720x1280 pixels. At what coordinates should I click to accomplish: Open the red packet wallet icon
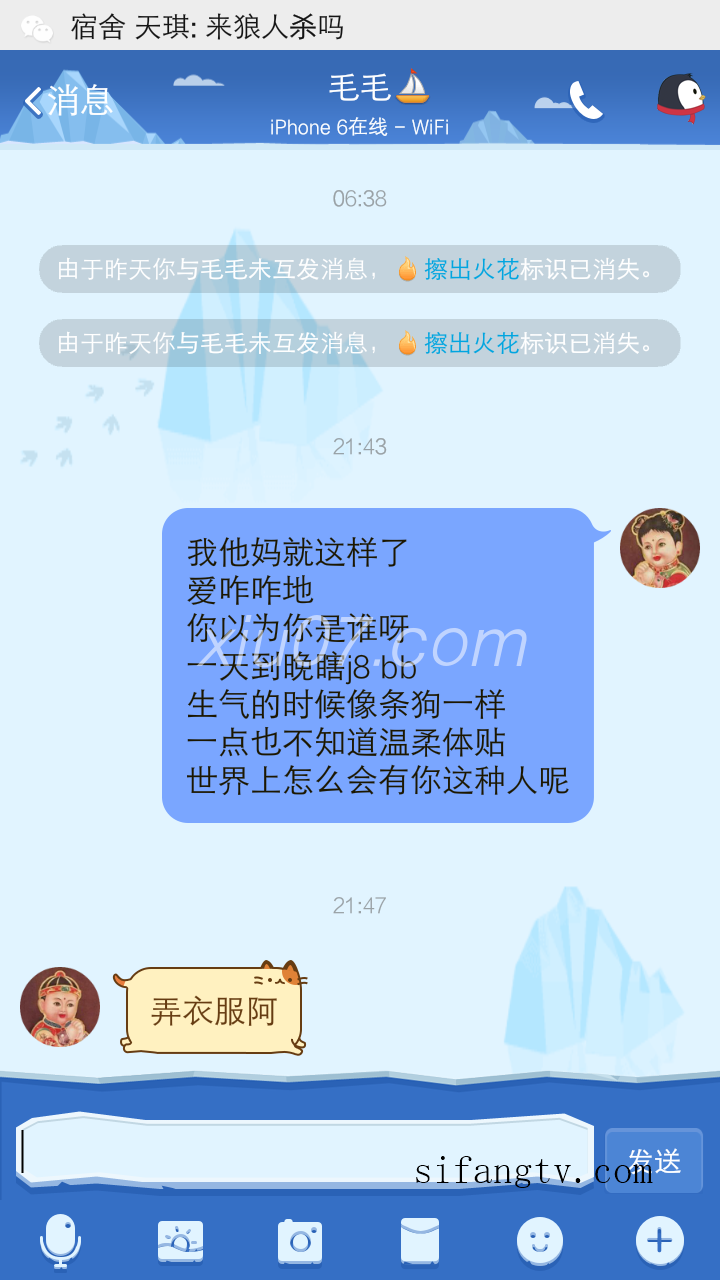pyautogui.click(x=420, y=1241)
